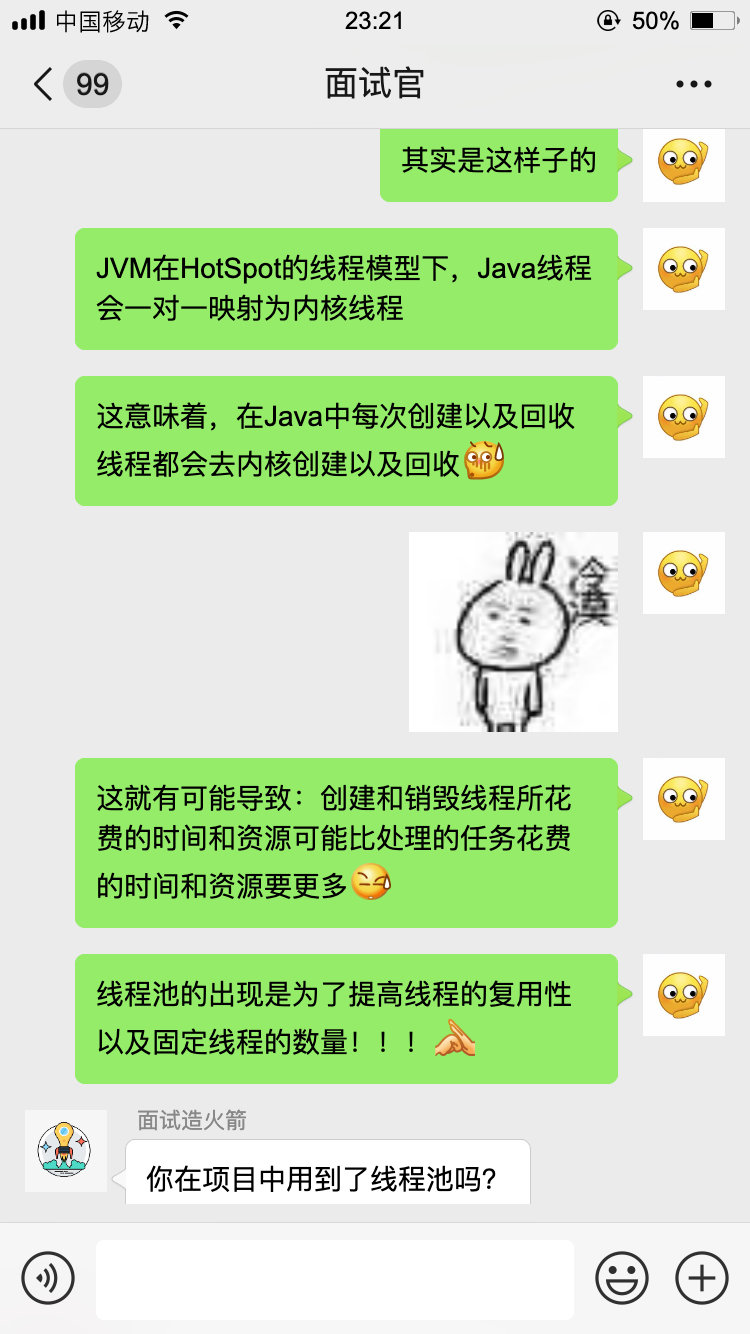This screenshot has width=750, height=1334.
Task: Open the chat overflow menu
Action: coord(693,84)
